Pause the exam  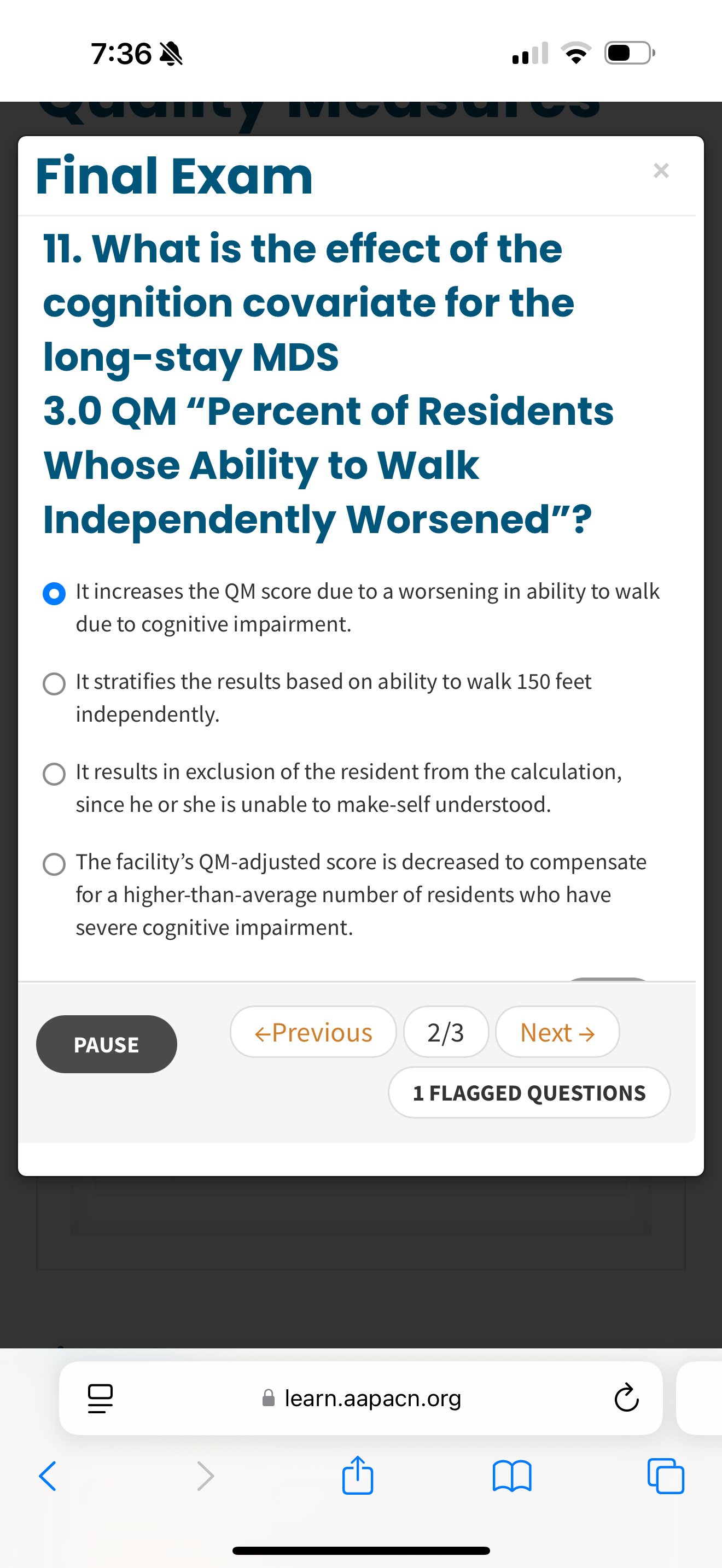(x=107, y=1044)
